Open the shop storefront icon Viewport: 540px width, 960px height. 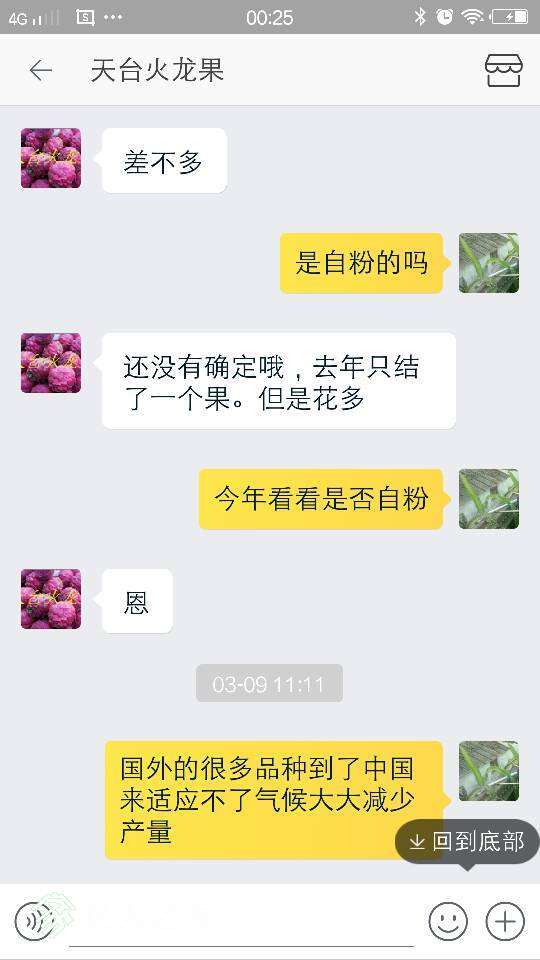(x=504, y=70)
